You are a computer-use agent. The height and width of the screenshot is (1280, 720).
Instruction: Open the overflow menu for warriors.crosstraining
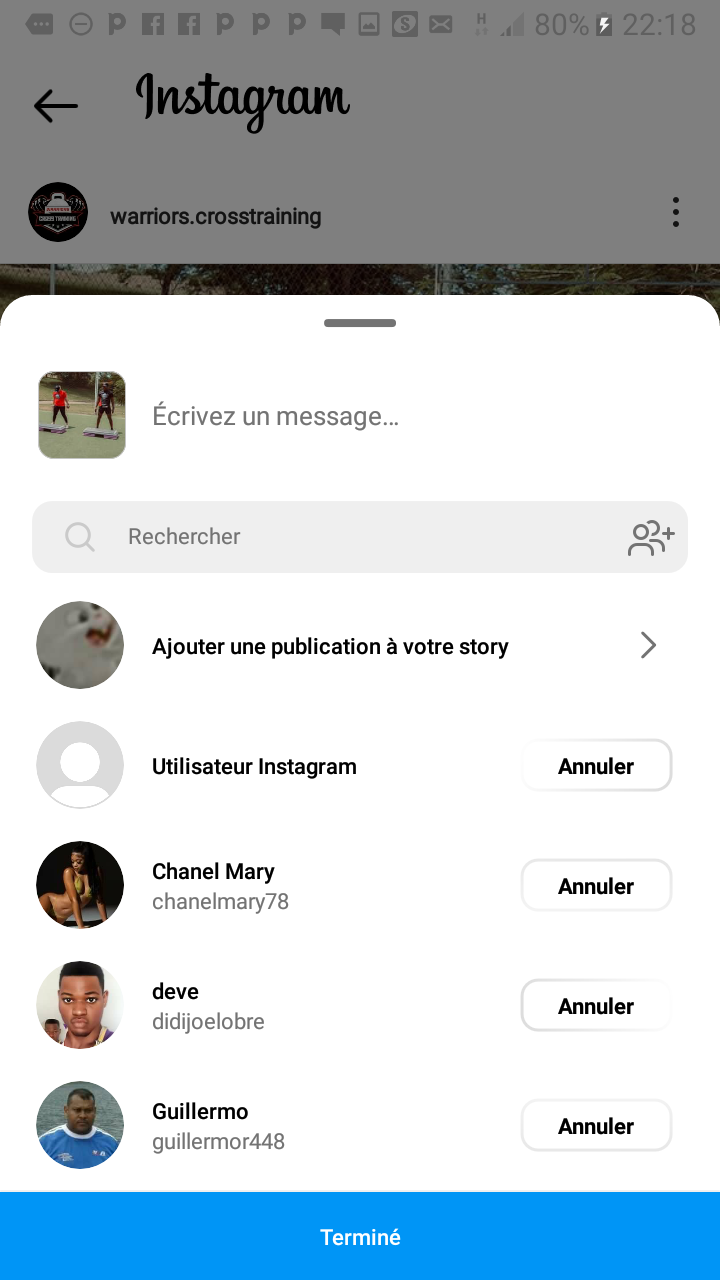pos(676,212)
